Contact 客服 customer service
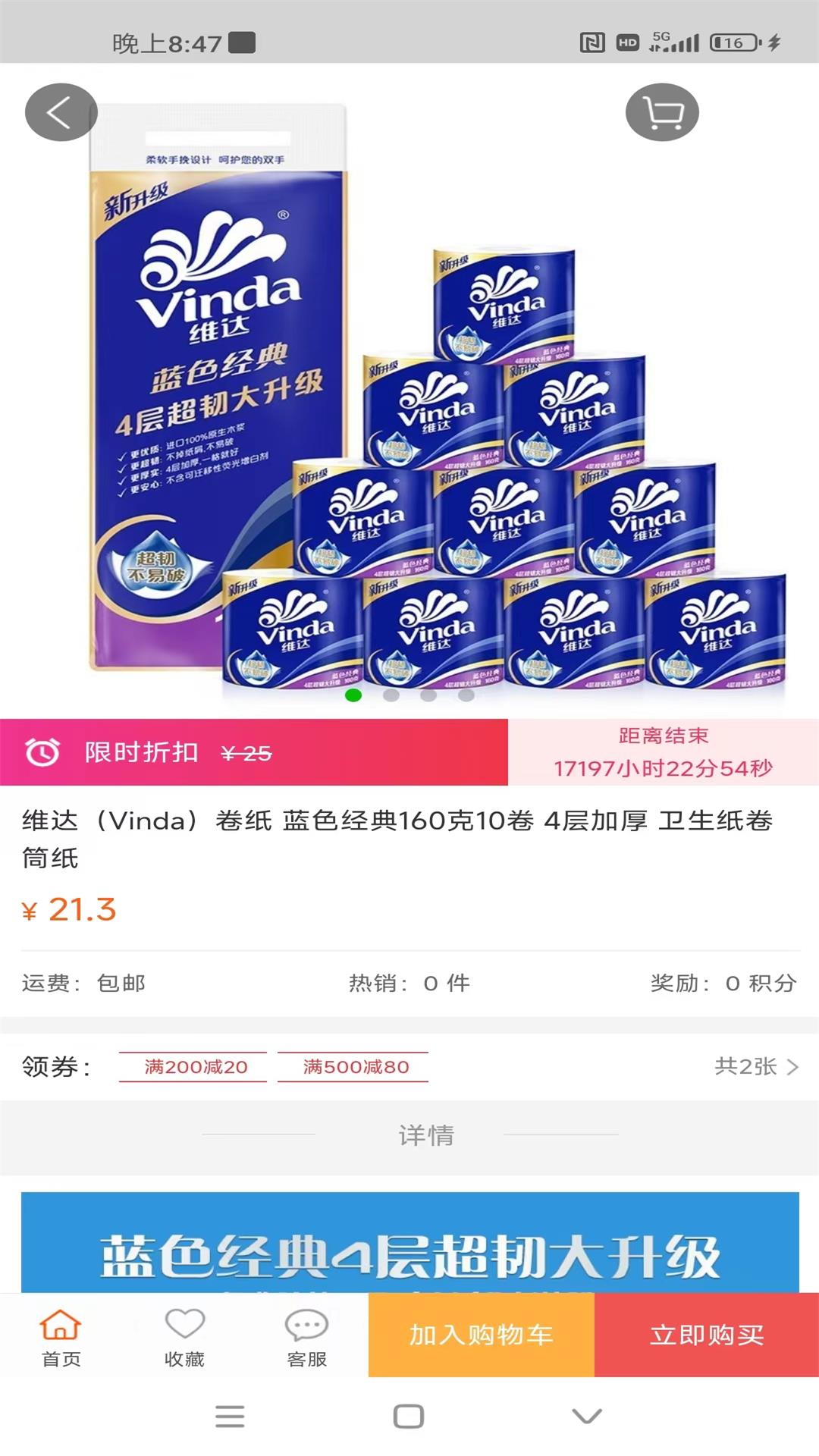819x1456 pixels. (306, 1338)
